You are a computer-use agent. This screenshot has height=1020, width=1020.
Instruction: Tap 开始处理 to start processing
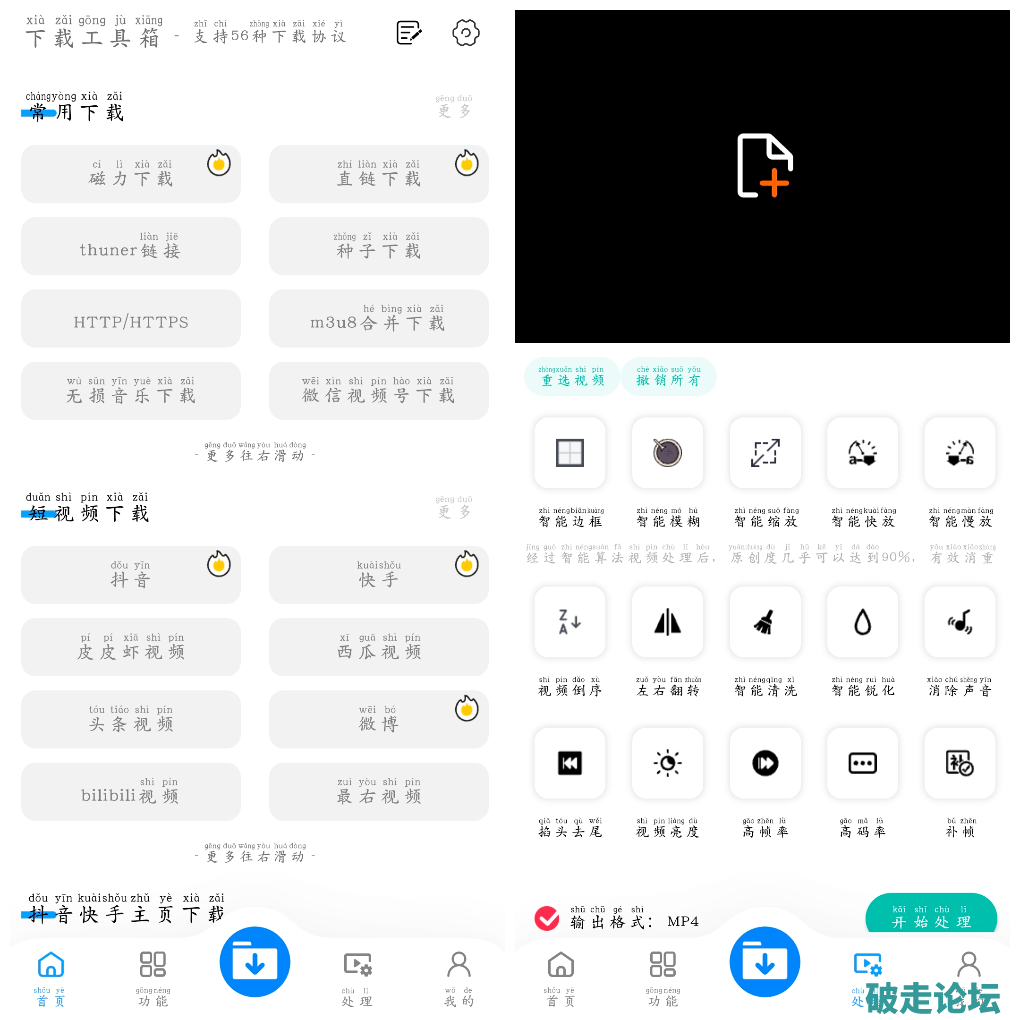pyautogui.click(x=931, y=916)
